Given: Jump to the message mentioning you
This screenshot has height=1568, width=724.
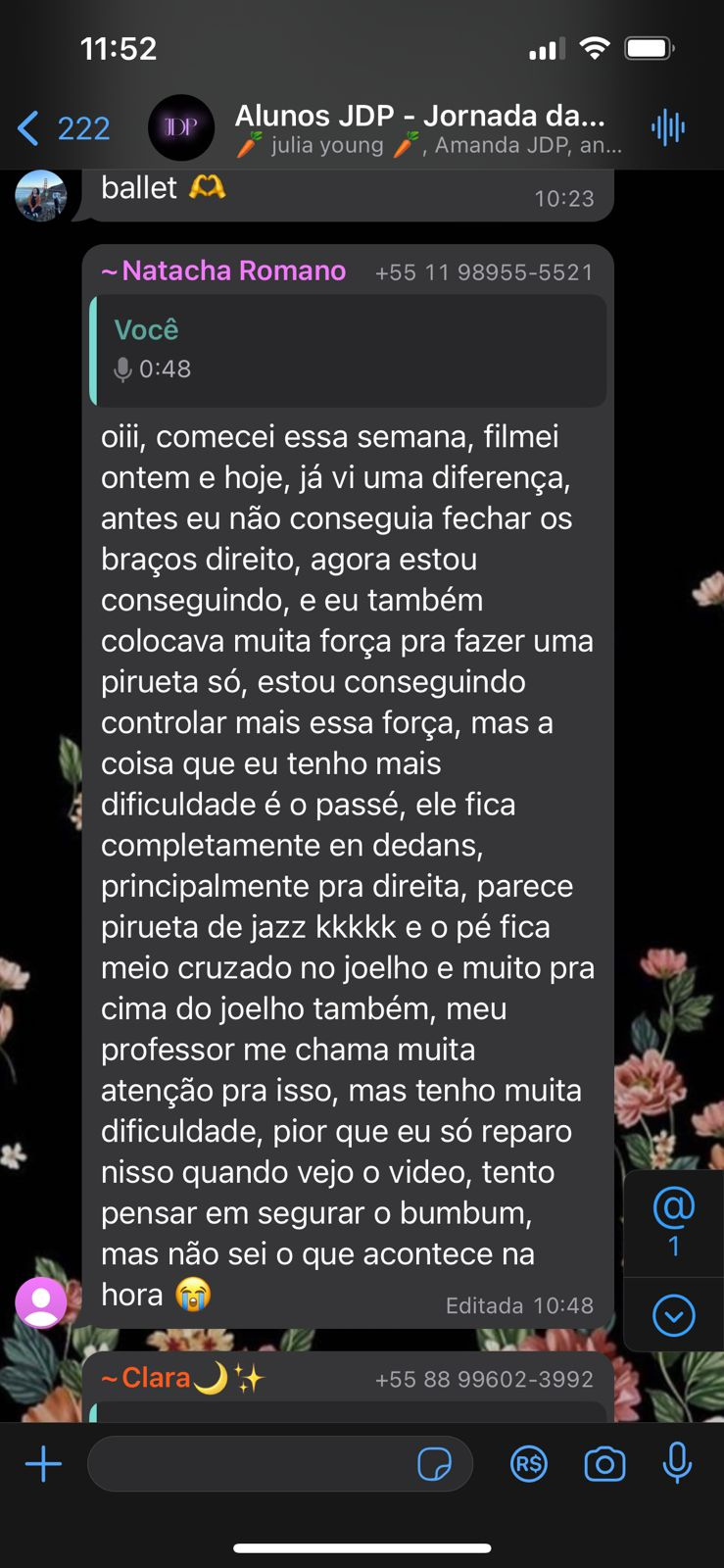Looking at the screenshot, I should click(673, 1221).
